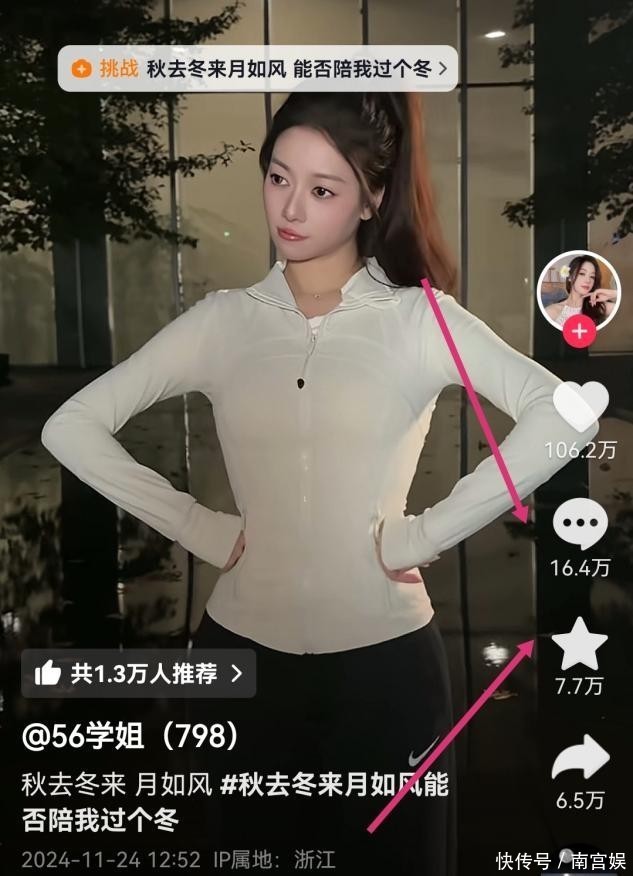The width and height of the screenshot is (633, 876).
Task: Open the 共1.3万人推荐 recommend chip
Action: pyautogui.click(x=138, y=674)
